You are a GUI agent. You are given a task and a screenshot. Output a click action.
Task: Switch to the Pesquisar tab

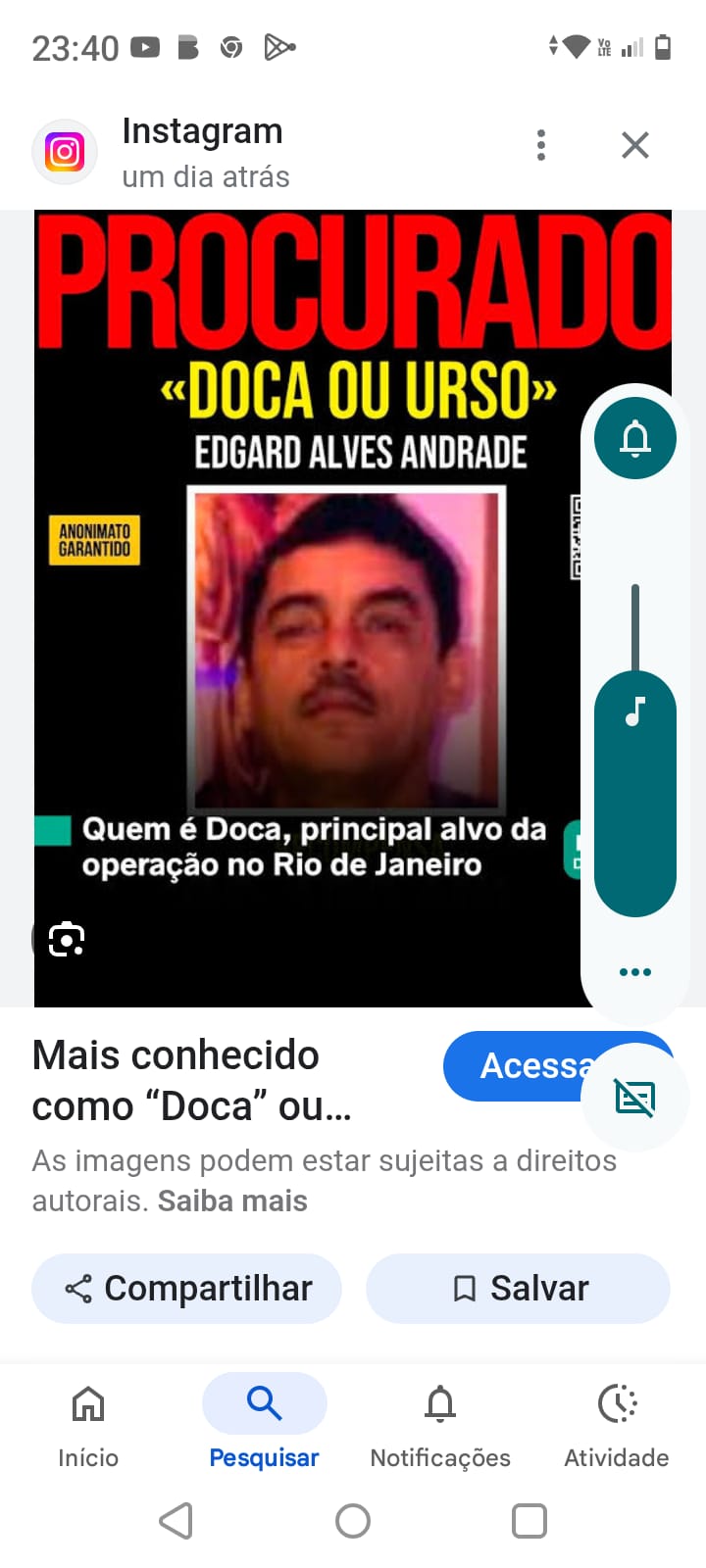point(264,1423)
